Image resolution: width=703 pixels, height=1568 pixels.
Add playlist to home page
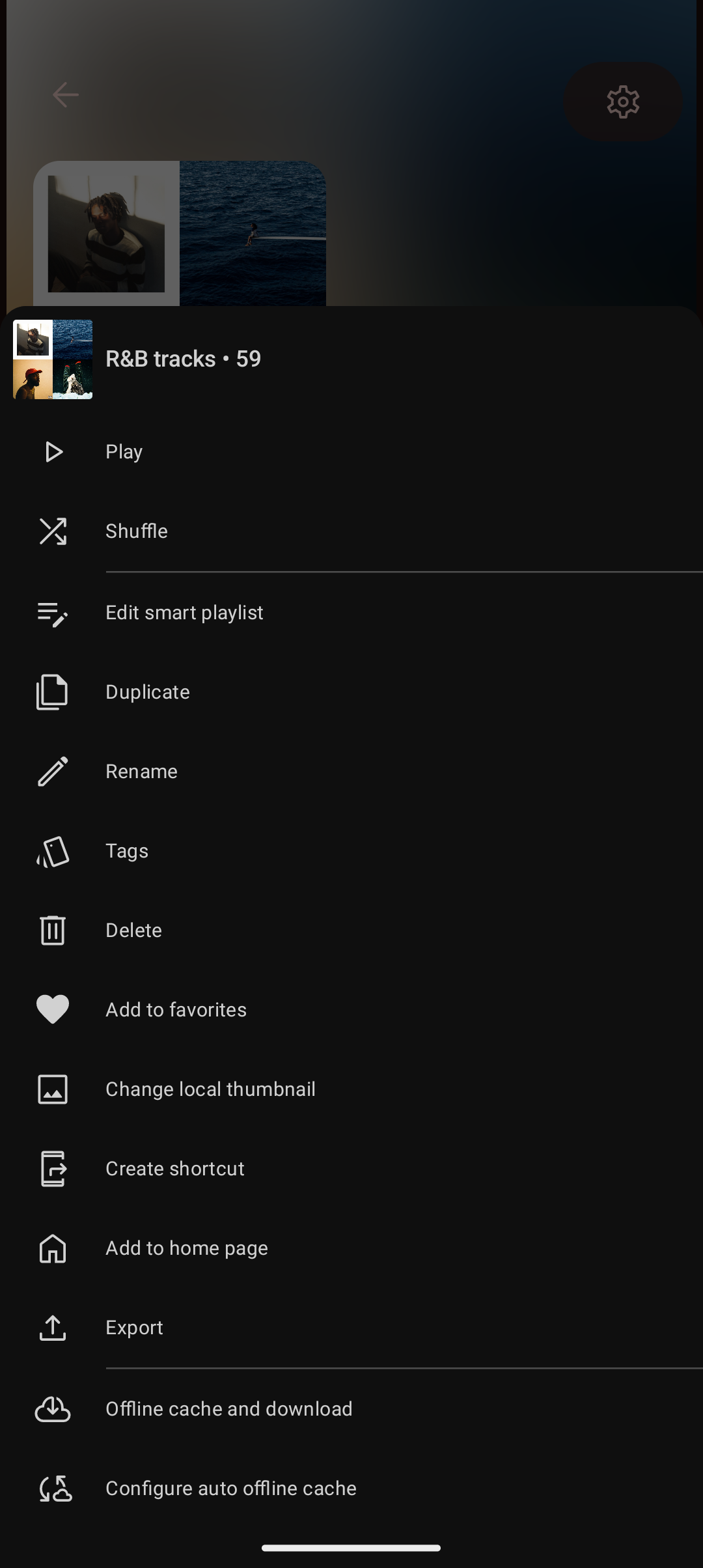pyautogui.click(x=351, y=1248)
